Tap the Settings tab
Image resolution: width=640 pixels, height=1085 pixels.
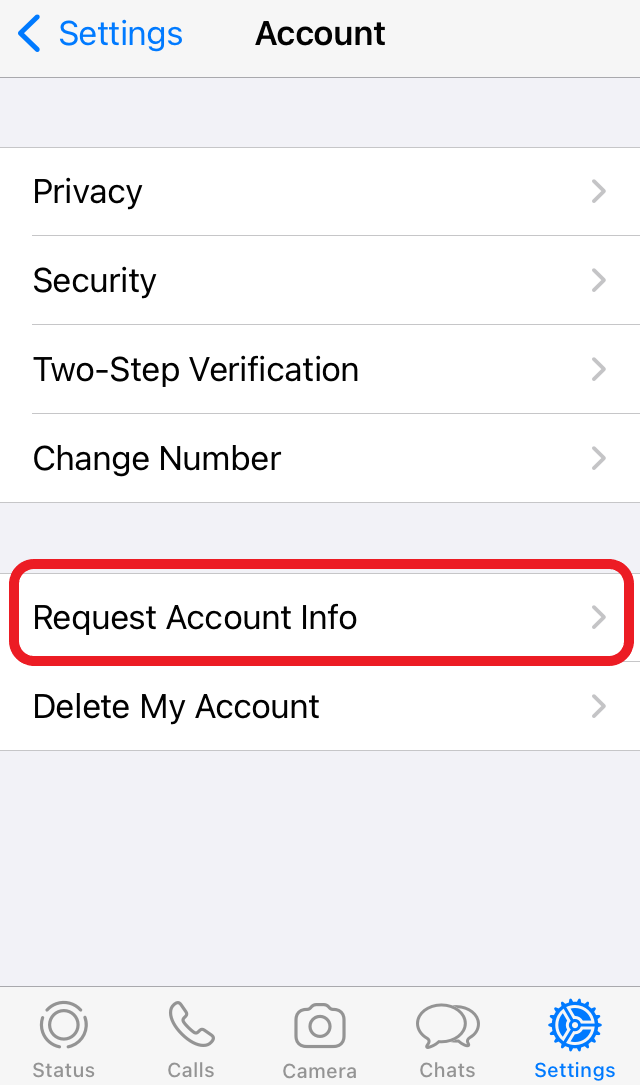[x=575, y=1040]
